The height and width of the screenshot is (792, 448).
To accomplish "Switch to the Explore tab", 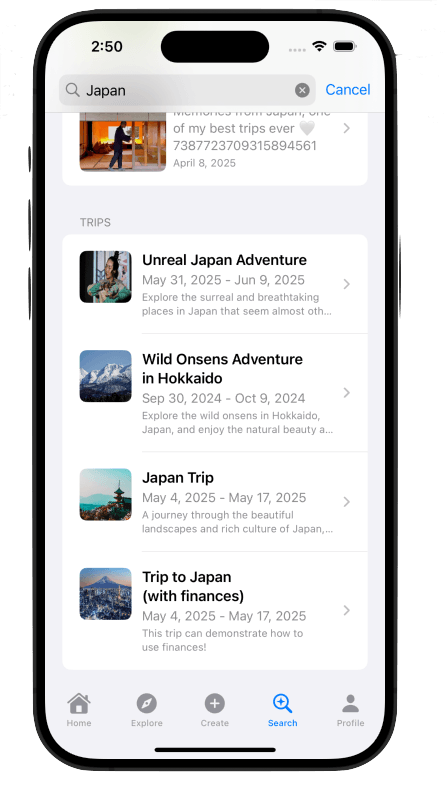I will [146, 710].
